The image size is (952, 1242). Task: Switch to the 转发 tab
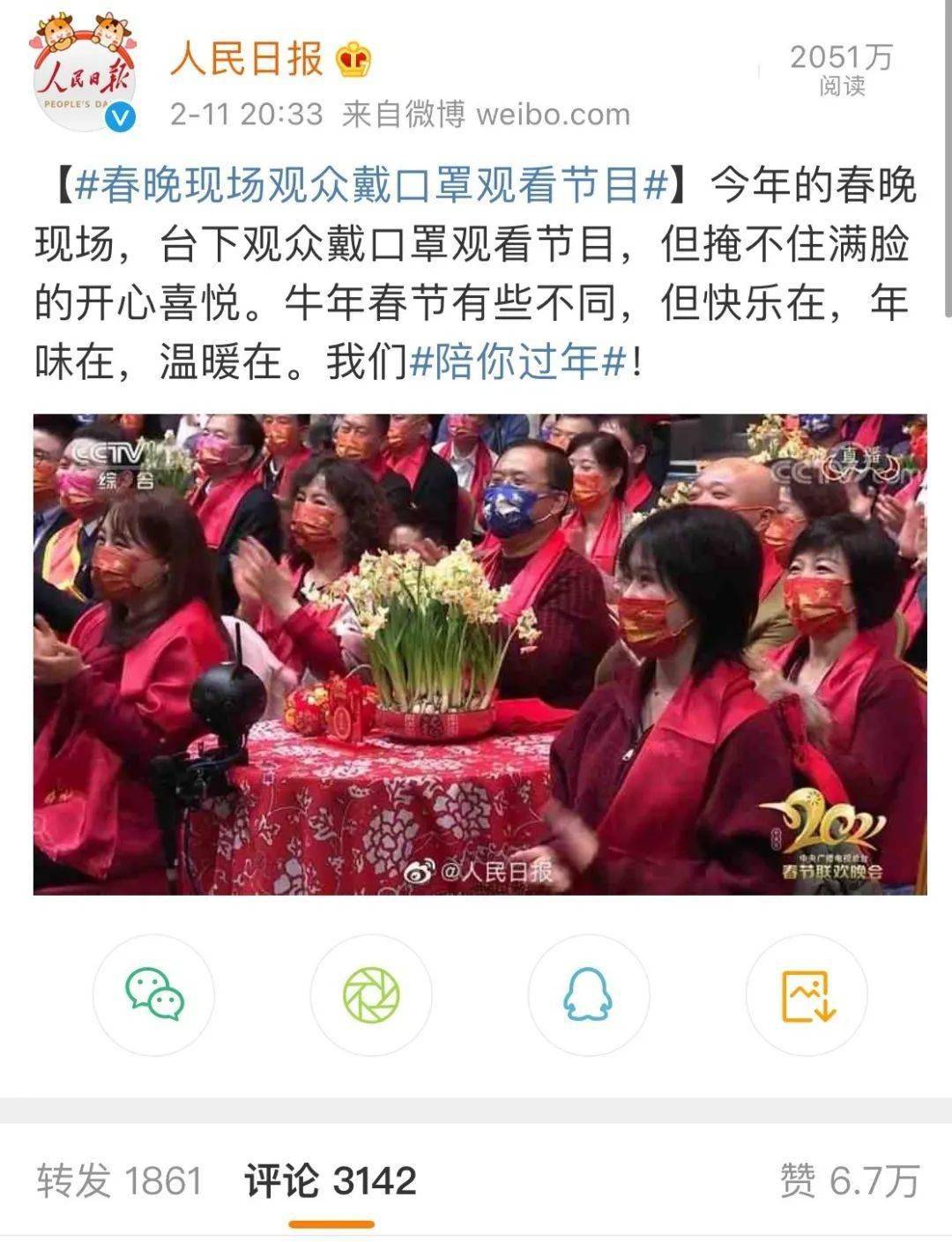point(119,1181)
